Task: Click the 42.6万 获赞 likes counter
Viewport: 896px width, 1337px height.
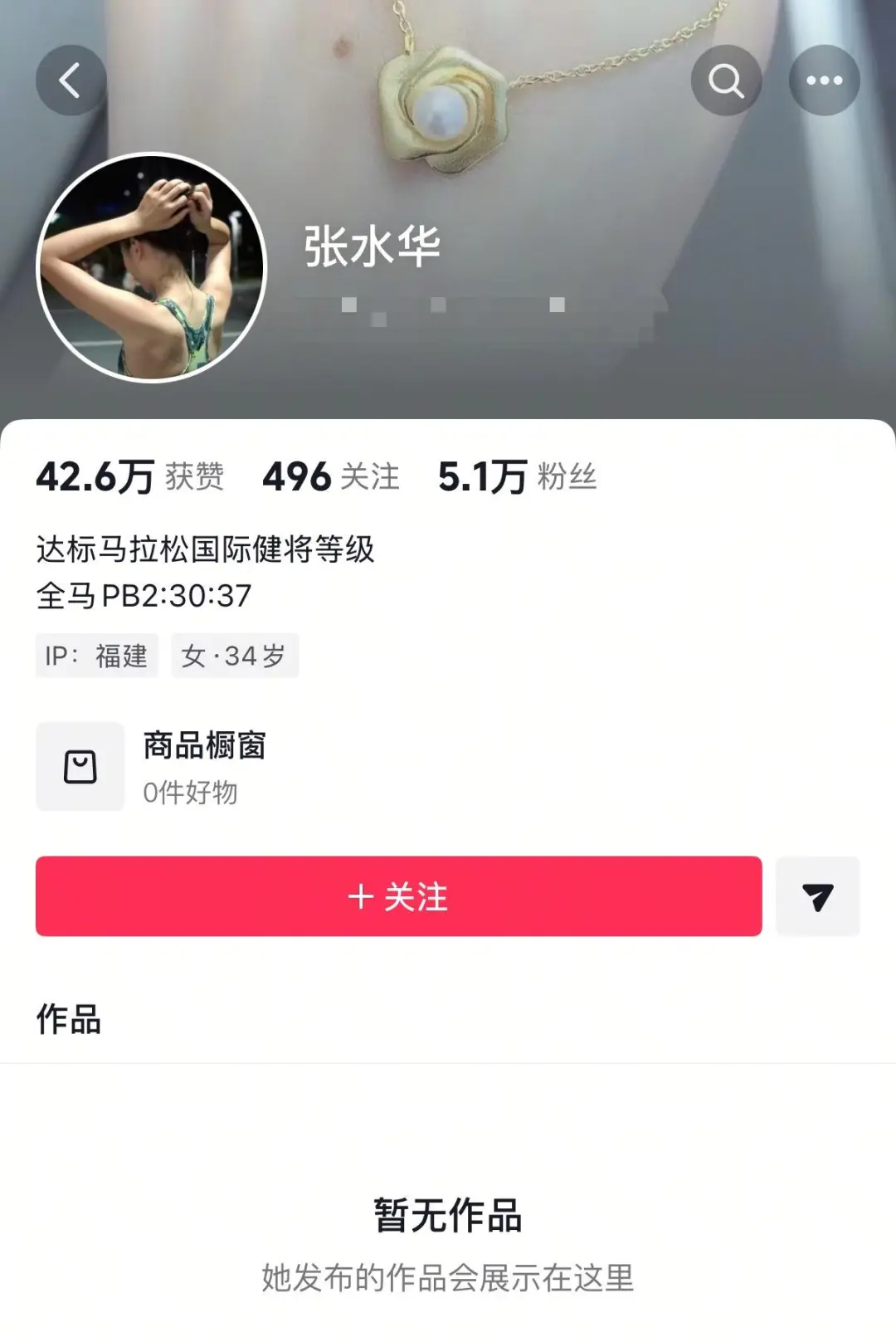Action: pos(133,478)
